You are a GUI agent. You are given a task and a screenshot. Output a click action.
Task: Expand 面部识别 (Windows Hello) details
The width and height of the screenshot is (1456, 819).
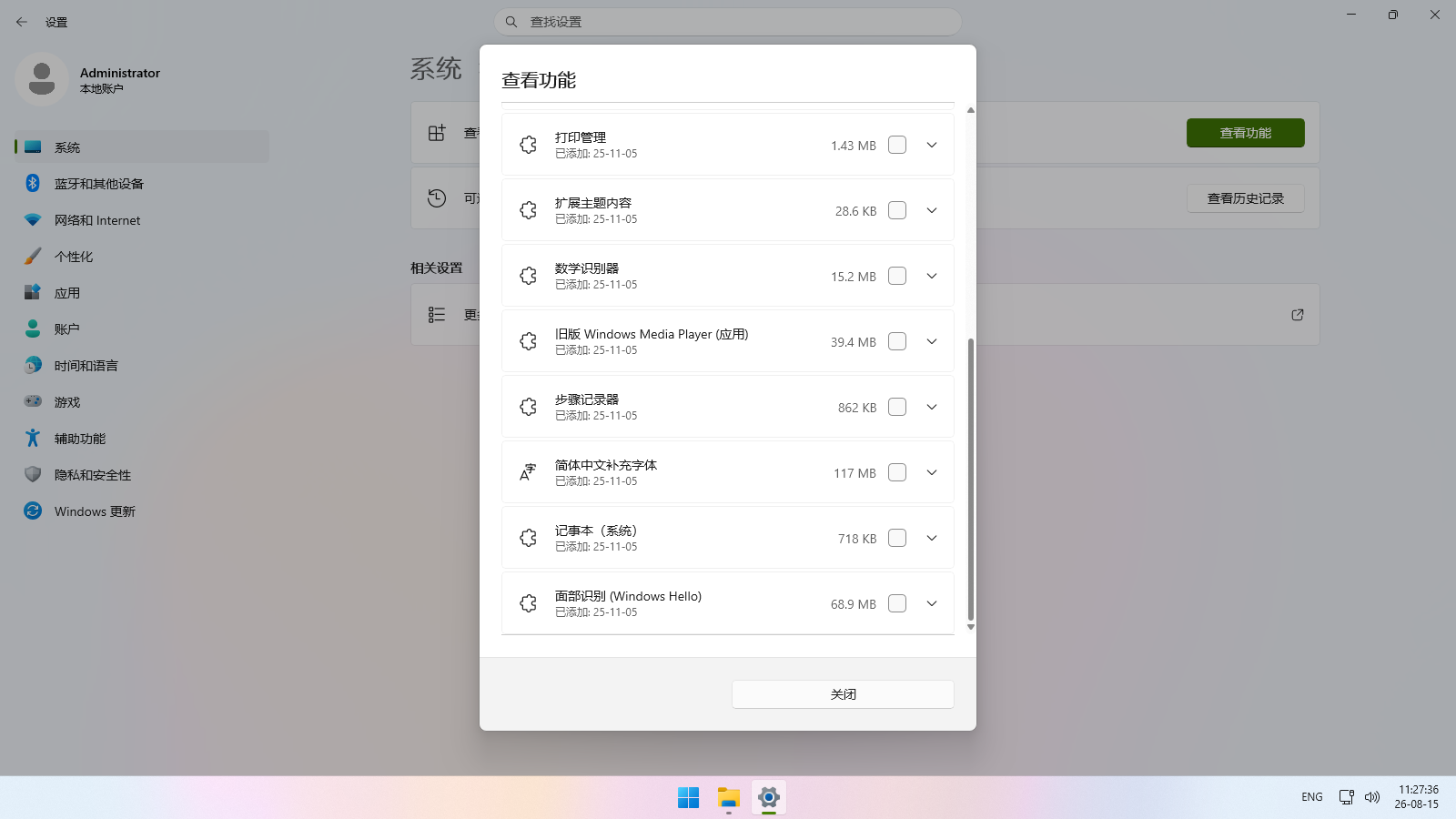coord(932,603)
